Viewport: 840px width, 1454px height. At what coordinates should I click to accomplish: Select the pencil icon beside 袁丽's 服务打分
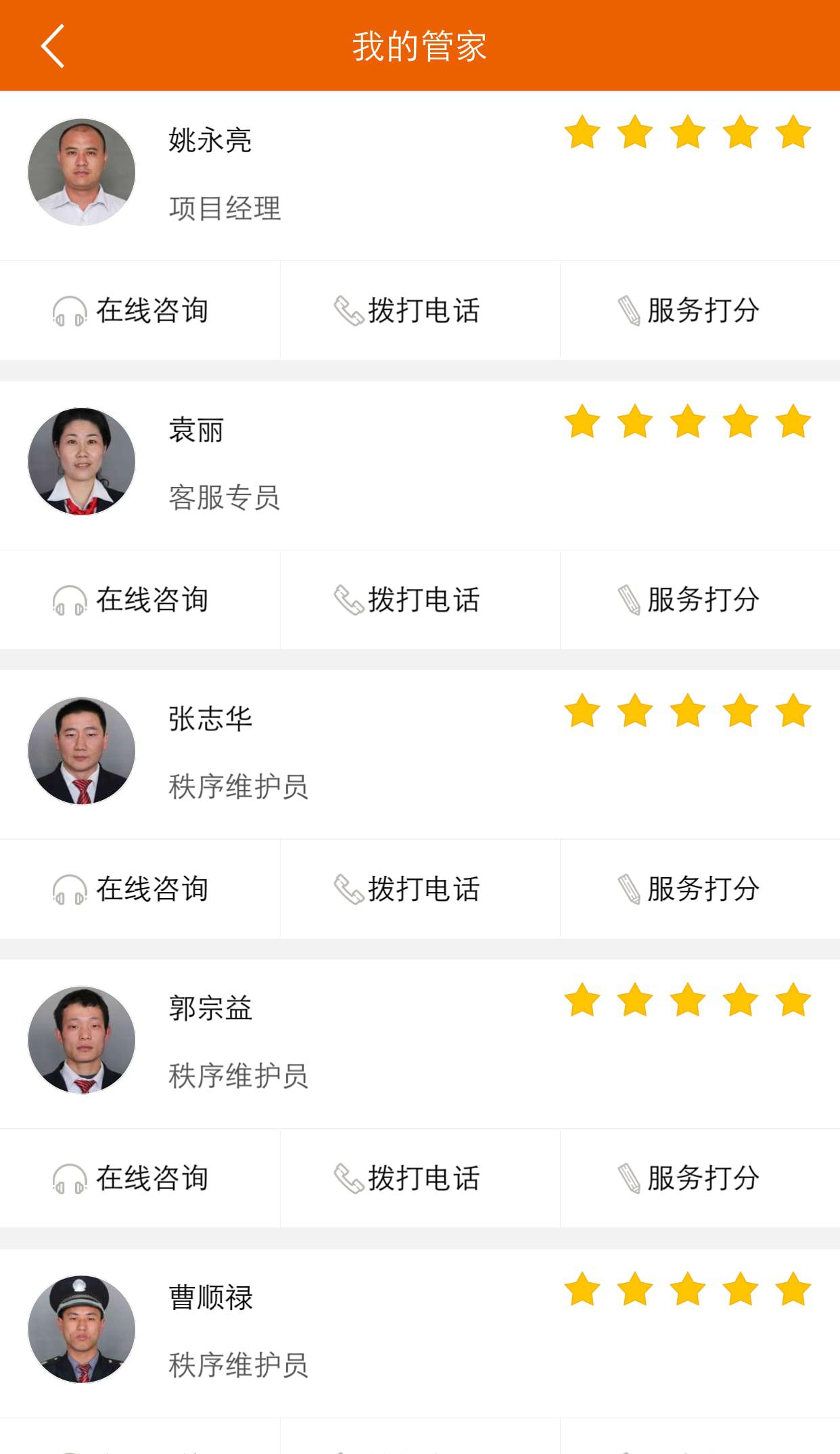point(630,601)
